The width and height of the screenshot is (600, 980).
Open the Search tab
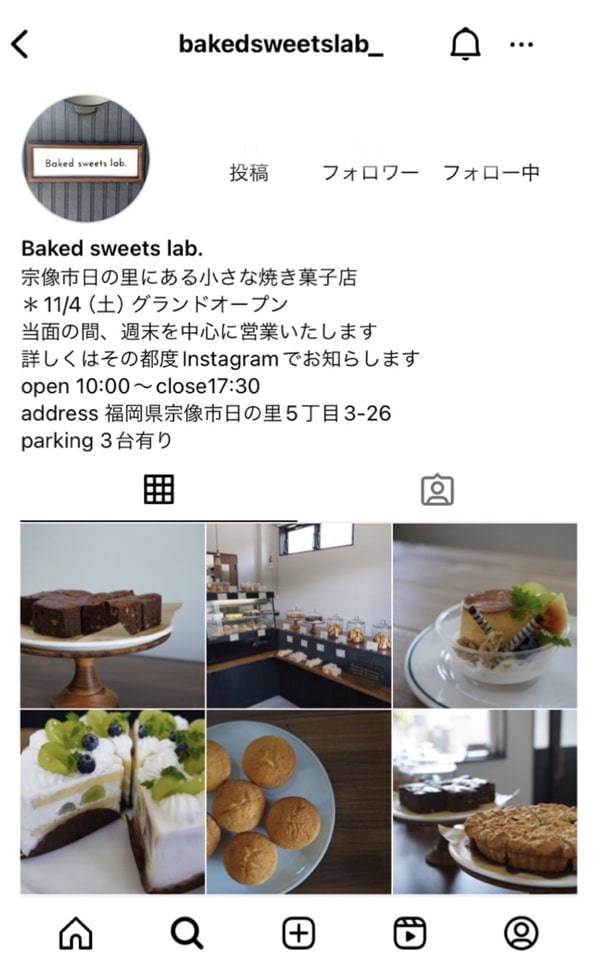pyautogui.click(x=187, y=933)
